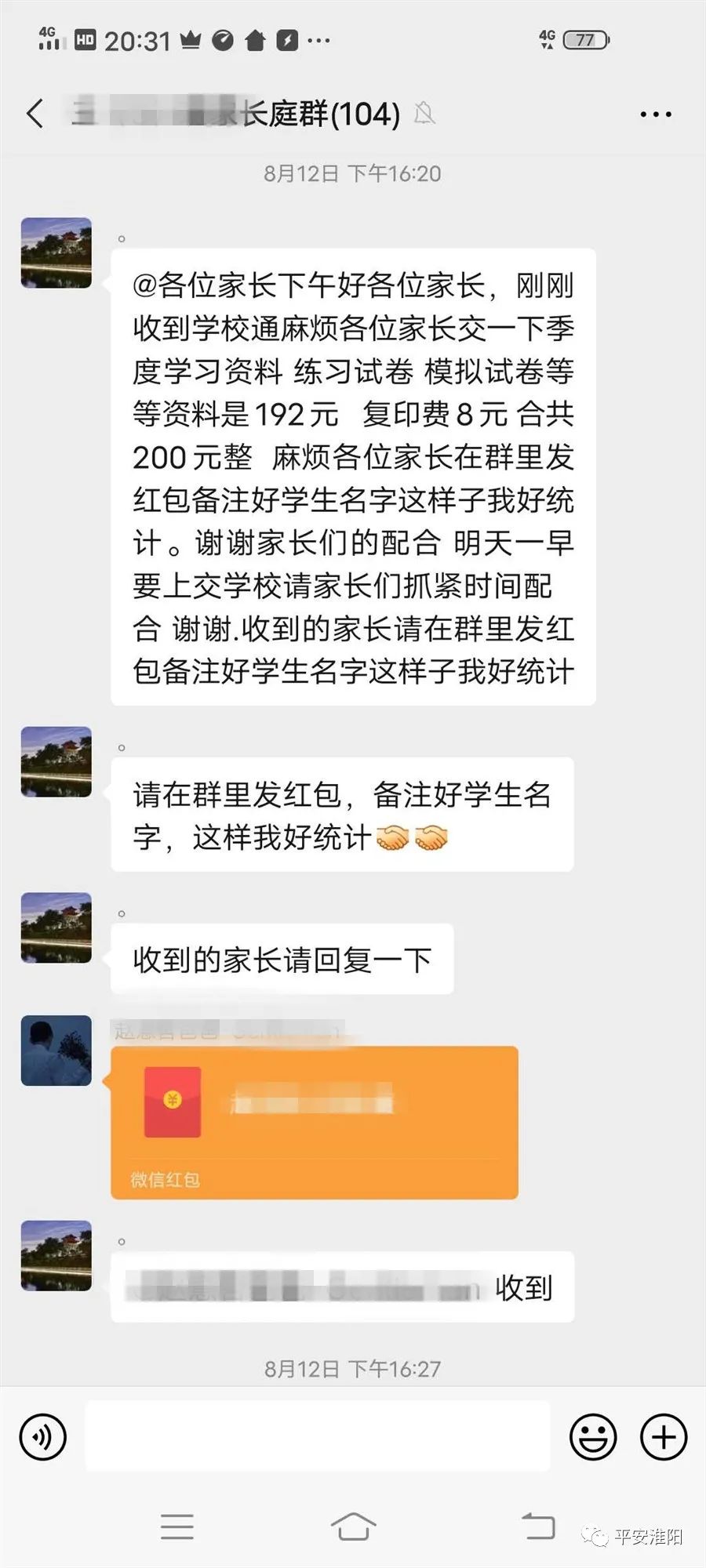Open the plus attachments menu
Screen dimensions: 706x1568
[664, 1437]
